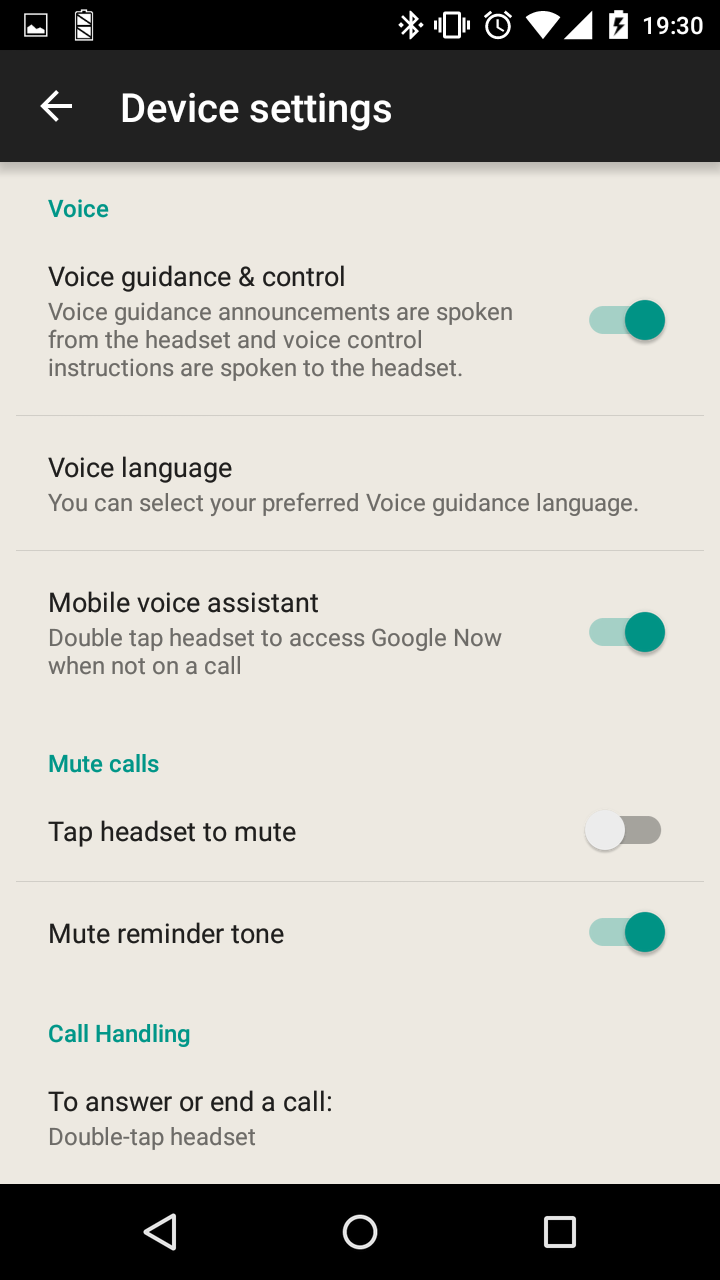The image size is (720, 1280).
Task: Turn off Voice guidance & control switch
Action: coord(627,321)
